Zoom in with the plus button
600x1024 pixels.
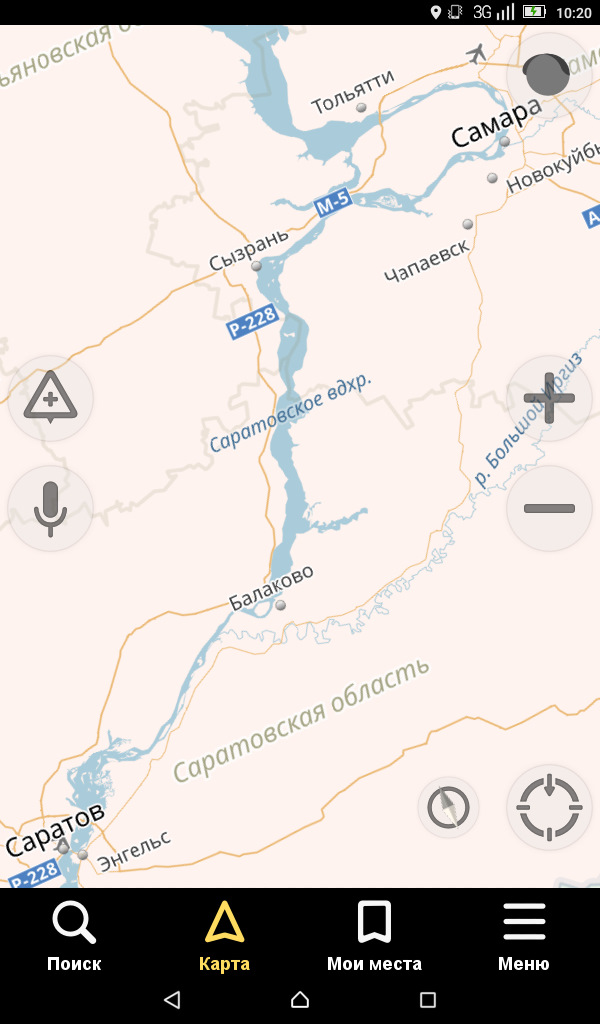pyautogui.click(x=549, y=399)
